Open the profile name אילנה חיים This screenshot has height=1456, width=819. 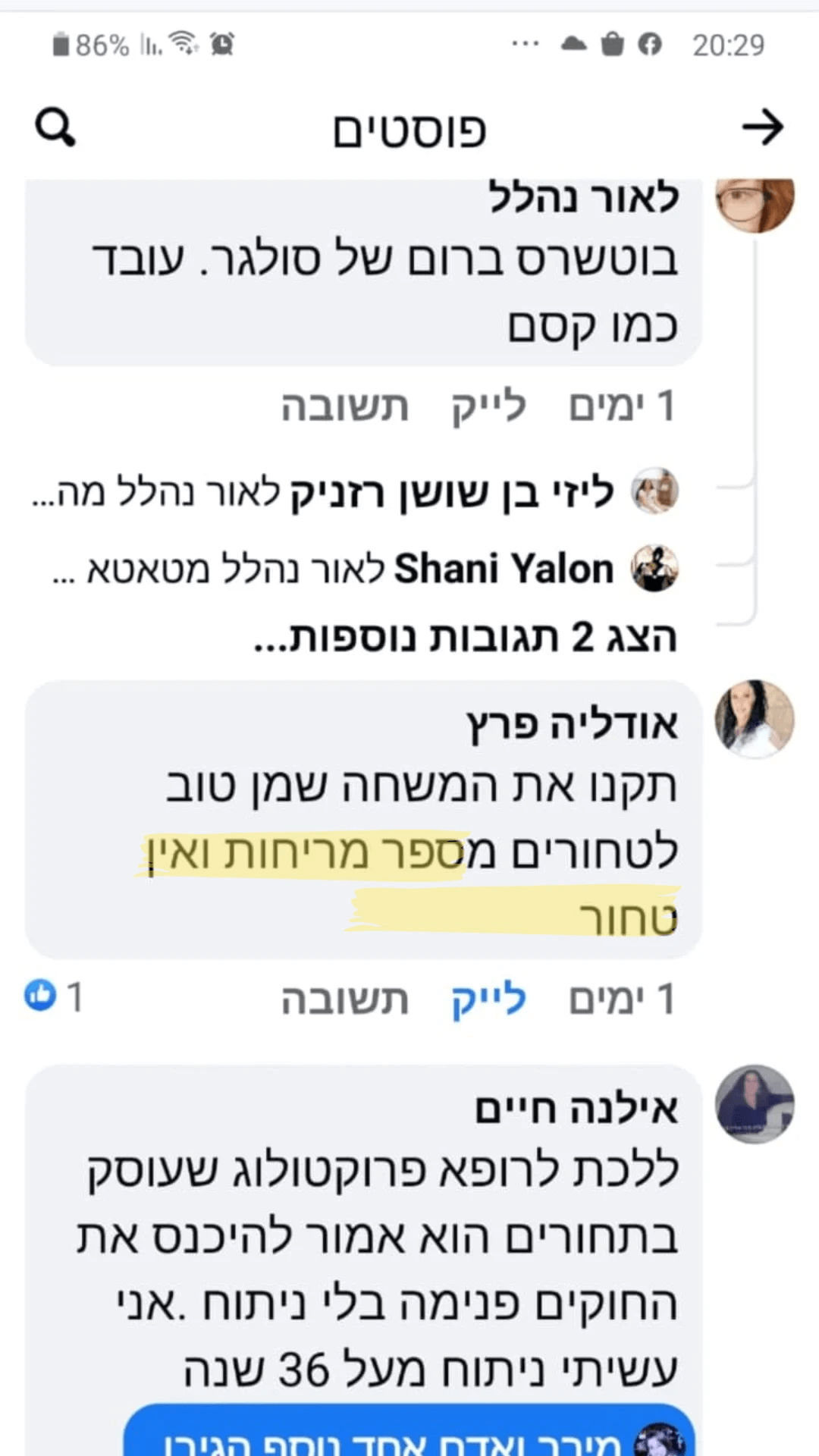tap(576, 1109)
